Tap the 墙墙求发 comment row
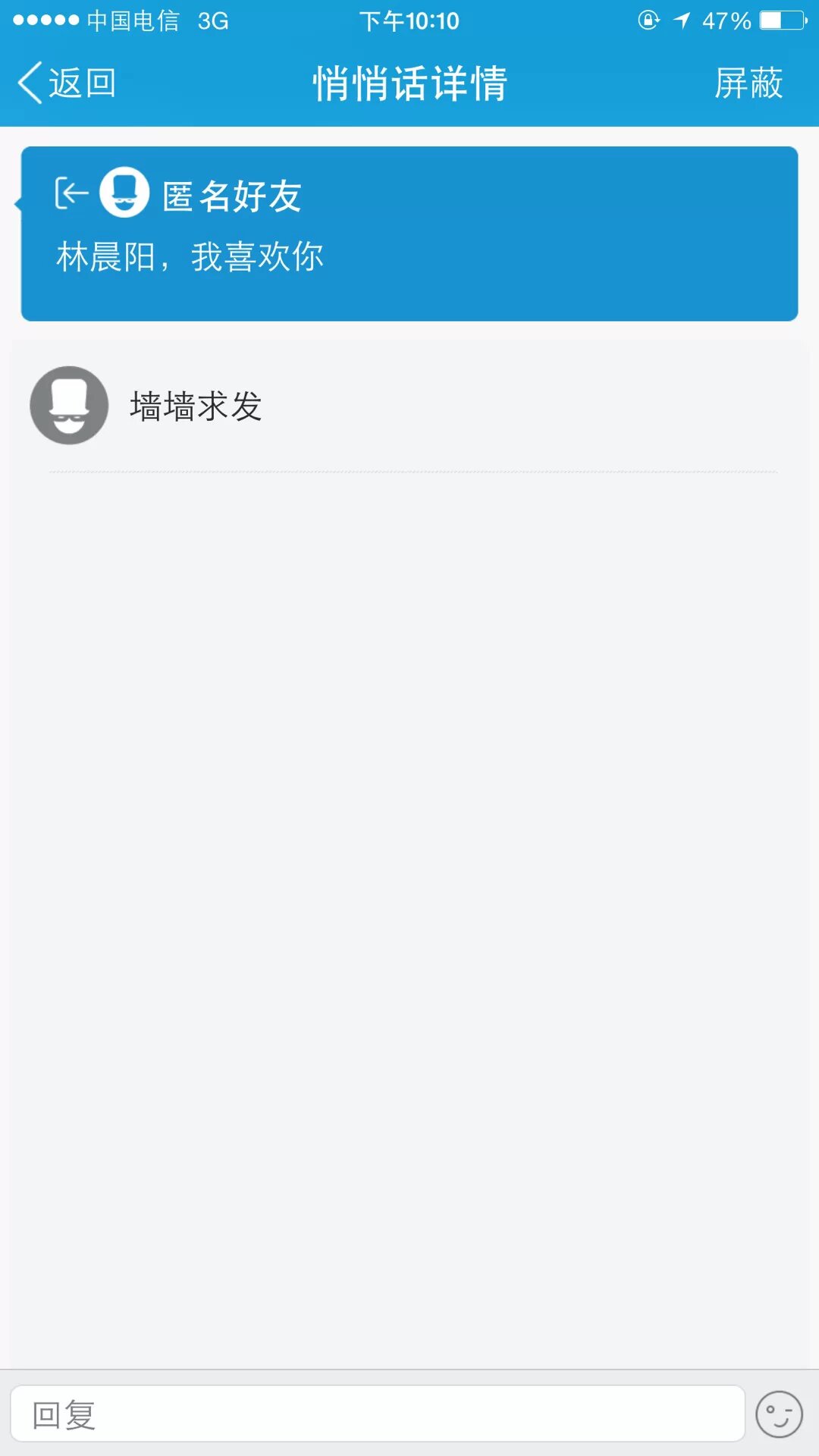Viewport: 819px width, 1456px height. 409,406
